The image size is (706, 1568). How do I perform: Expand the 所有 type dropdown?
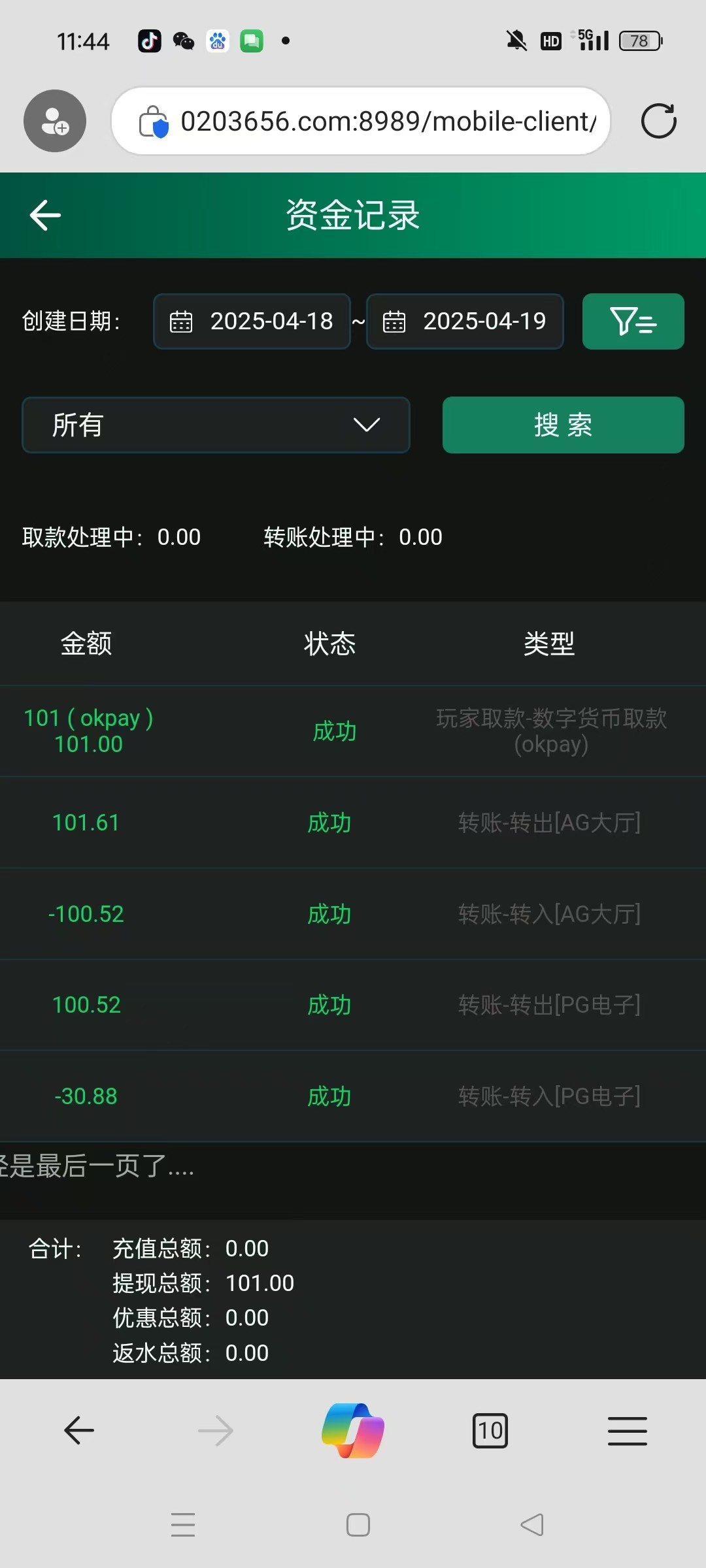216,425
